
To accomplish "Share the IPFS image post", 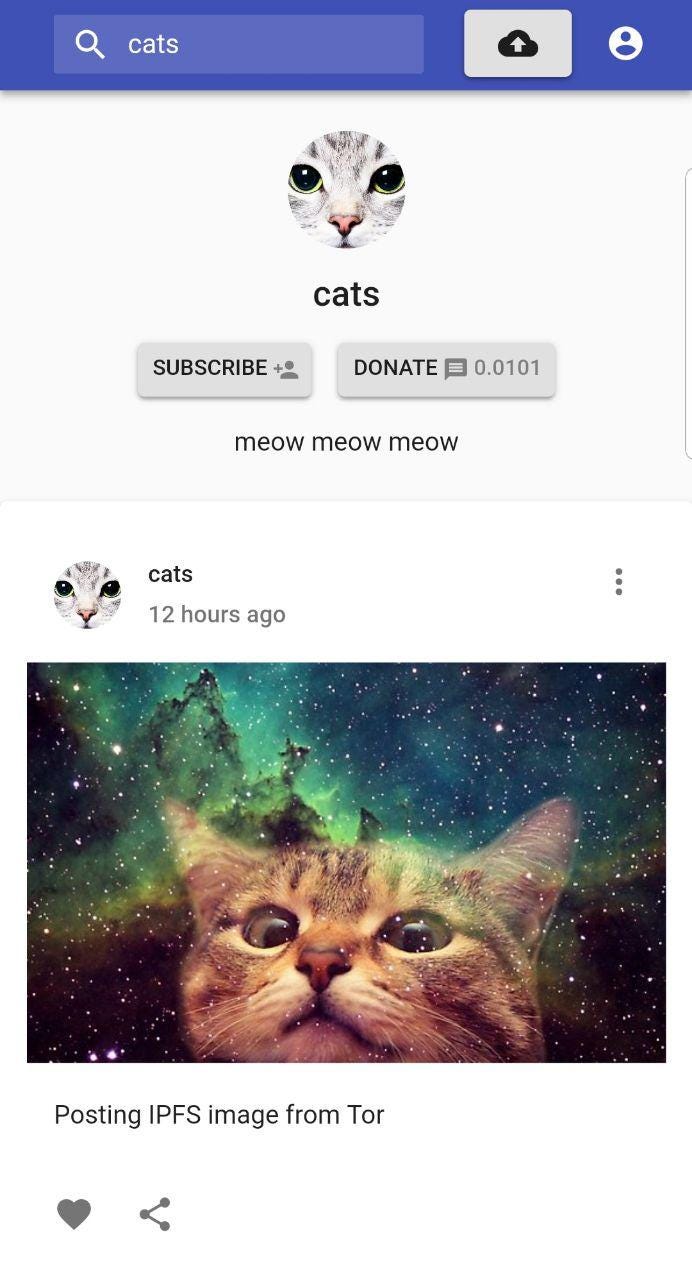I will point(155,1214).
